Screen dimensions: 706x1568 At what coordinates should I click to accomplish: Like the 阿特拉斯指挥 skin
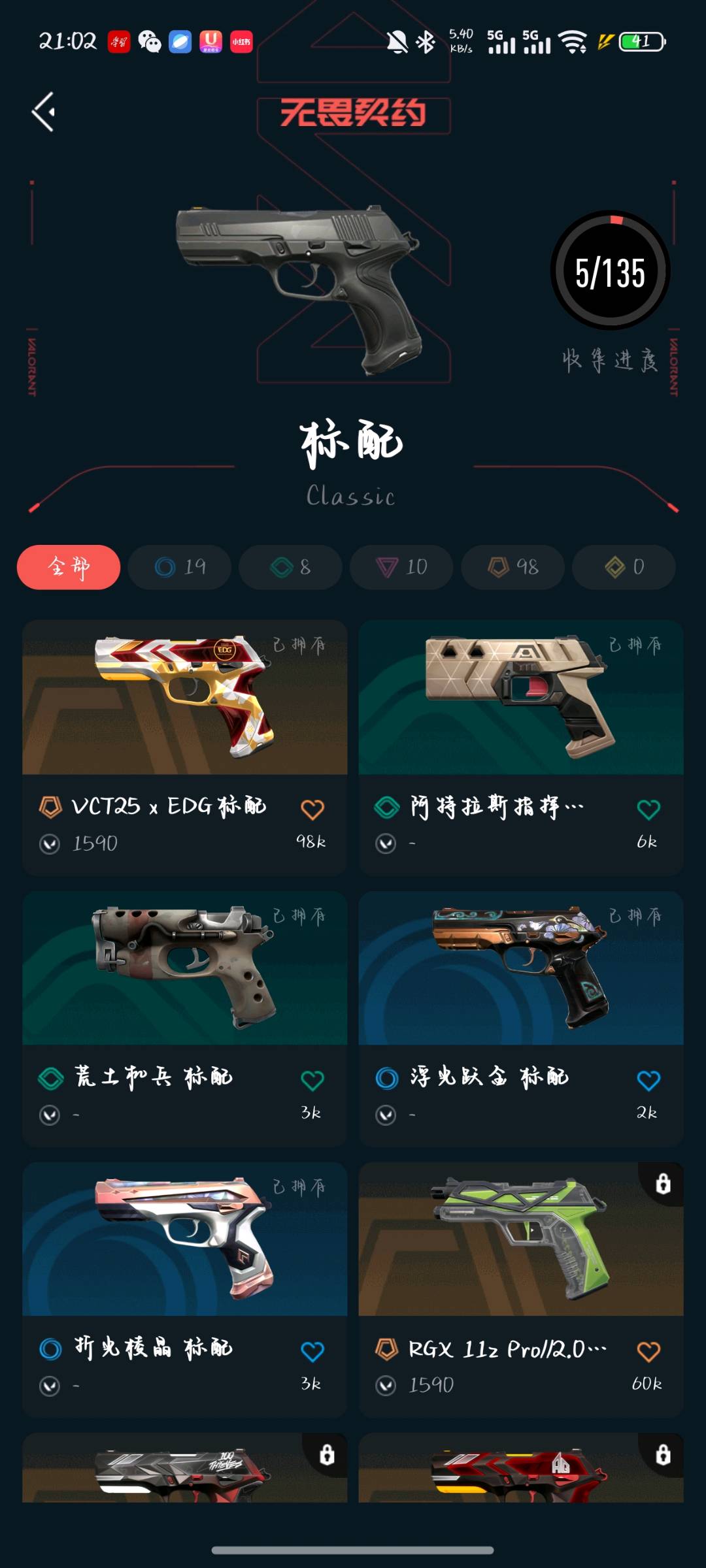(x=648, y=809)
